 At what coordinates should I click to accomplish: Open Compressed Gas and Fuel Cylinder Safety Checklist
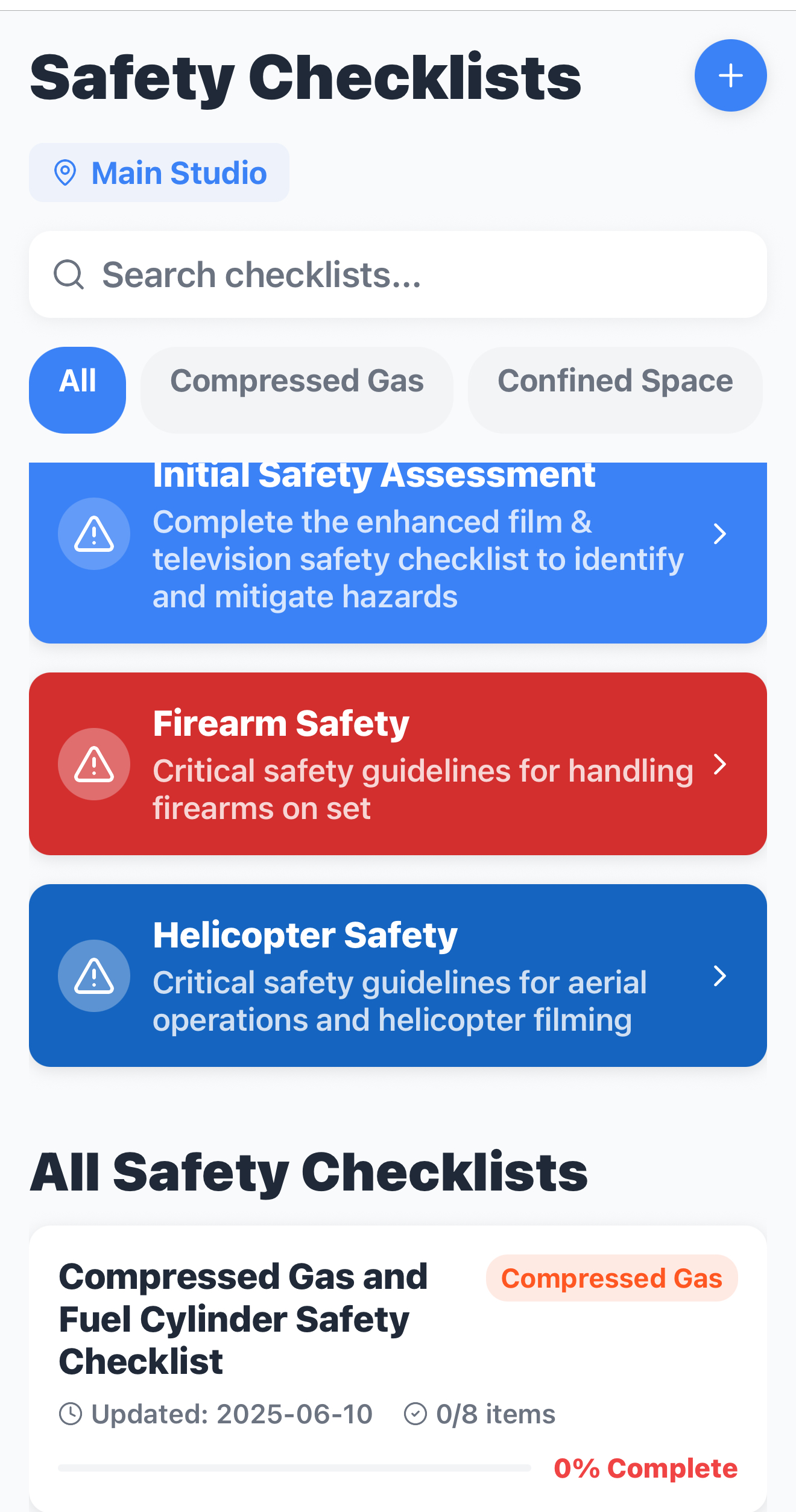398,1368
